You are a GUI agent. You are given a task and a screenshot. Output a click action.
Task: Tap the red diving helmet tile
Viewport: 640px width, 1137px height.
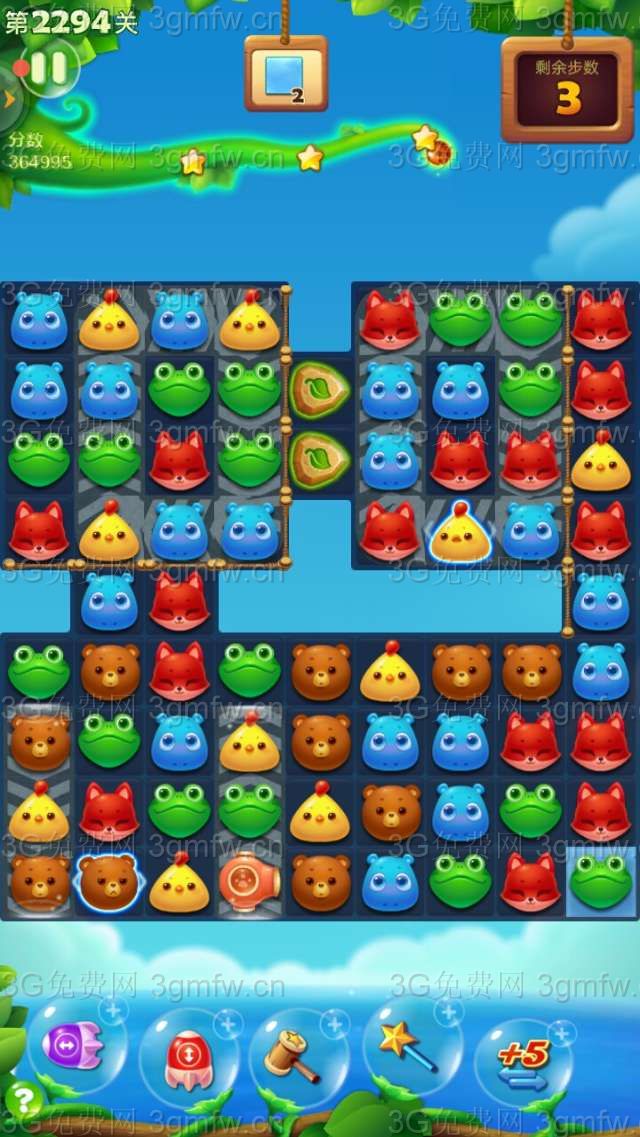[x=249, y=881]
